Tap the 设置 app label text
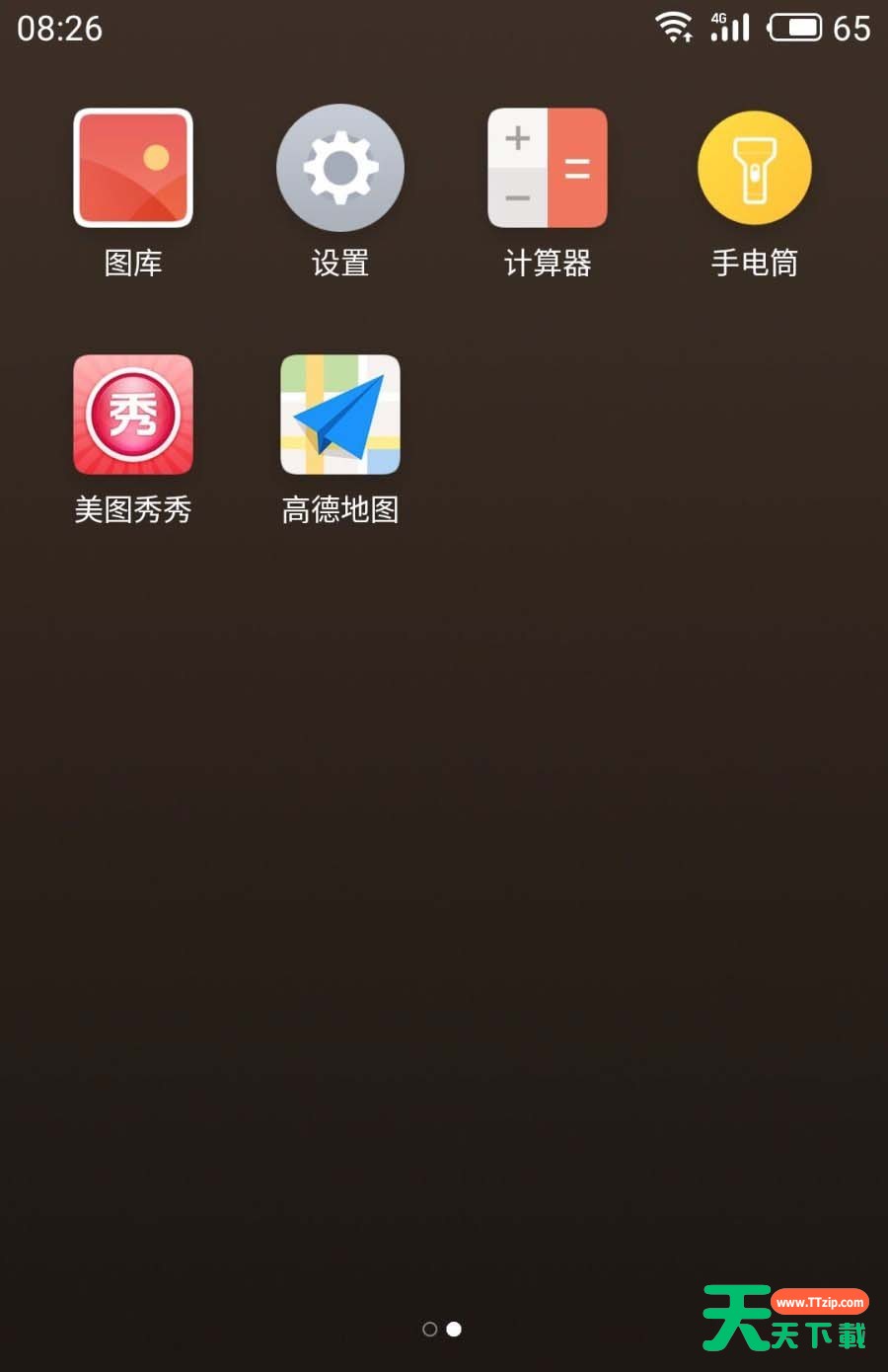 coord(340,263)
